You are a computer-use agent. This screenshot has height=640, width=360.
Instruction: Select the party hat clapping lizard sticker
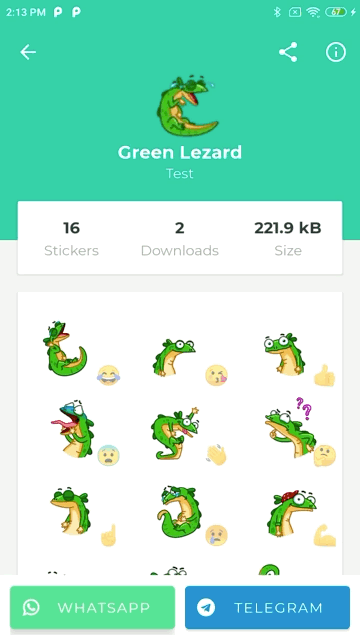point(190,435)
